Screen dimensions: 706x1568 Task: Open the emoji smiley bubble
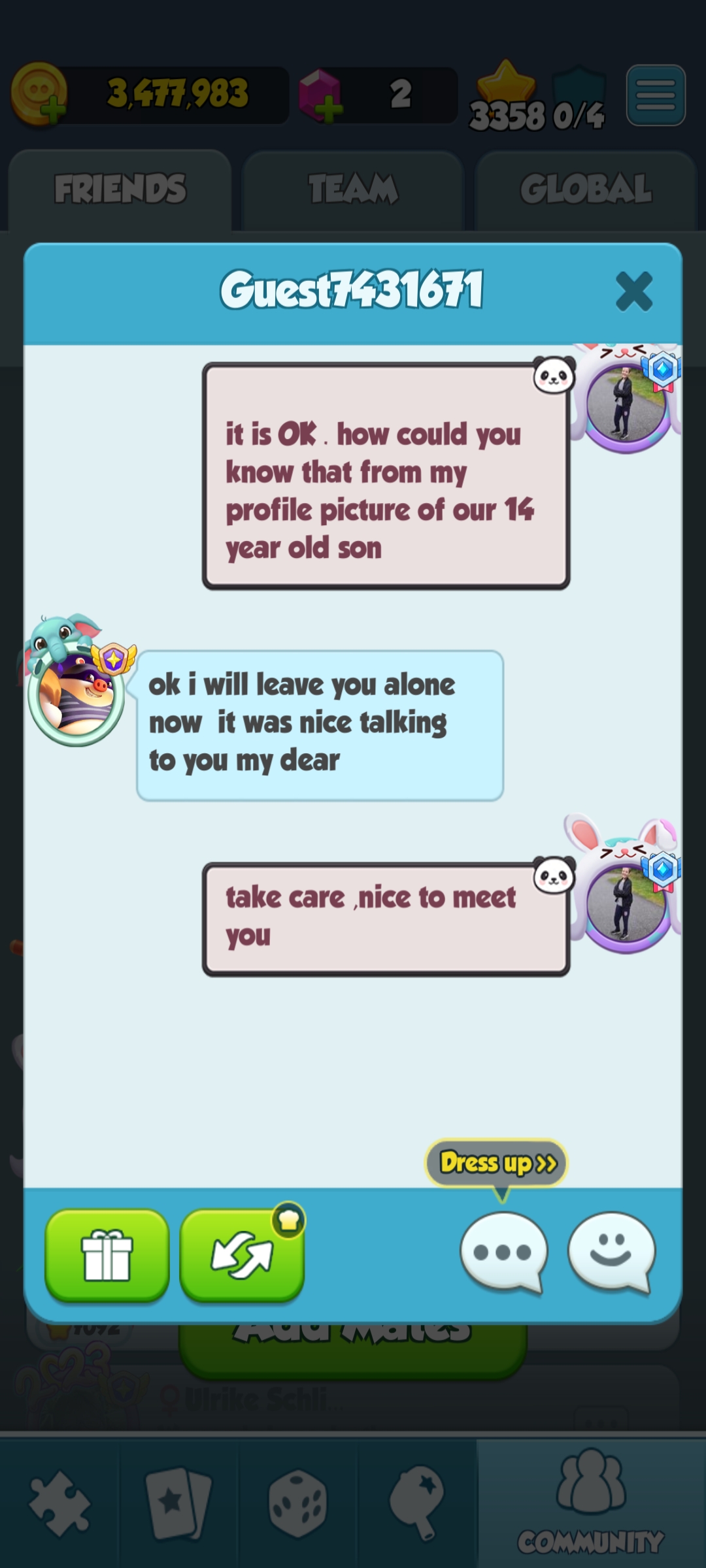(x=611, y=1252)
